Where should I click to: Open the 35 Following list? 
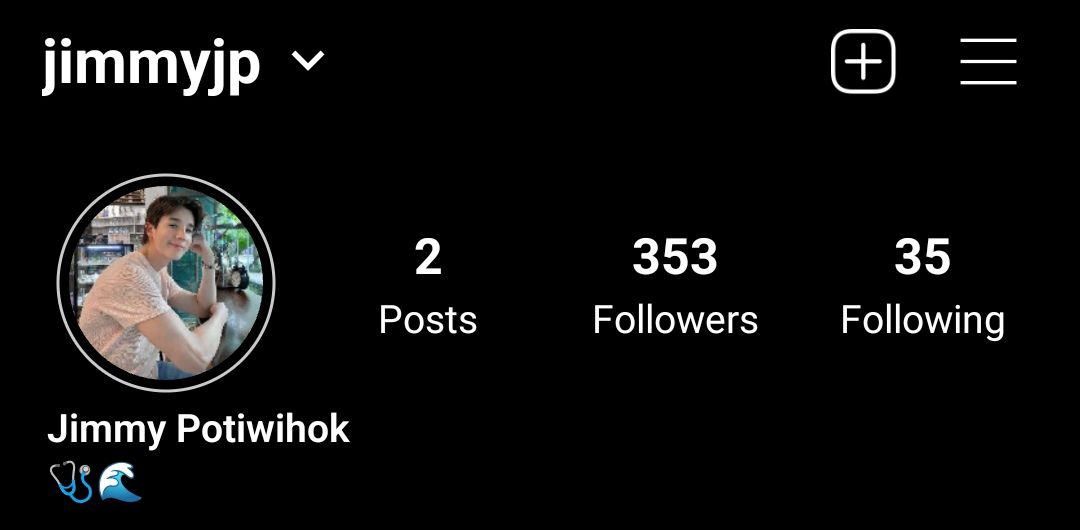pyautogui.click(x=922, y=287)
